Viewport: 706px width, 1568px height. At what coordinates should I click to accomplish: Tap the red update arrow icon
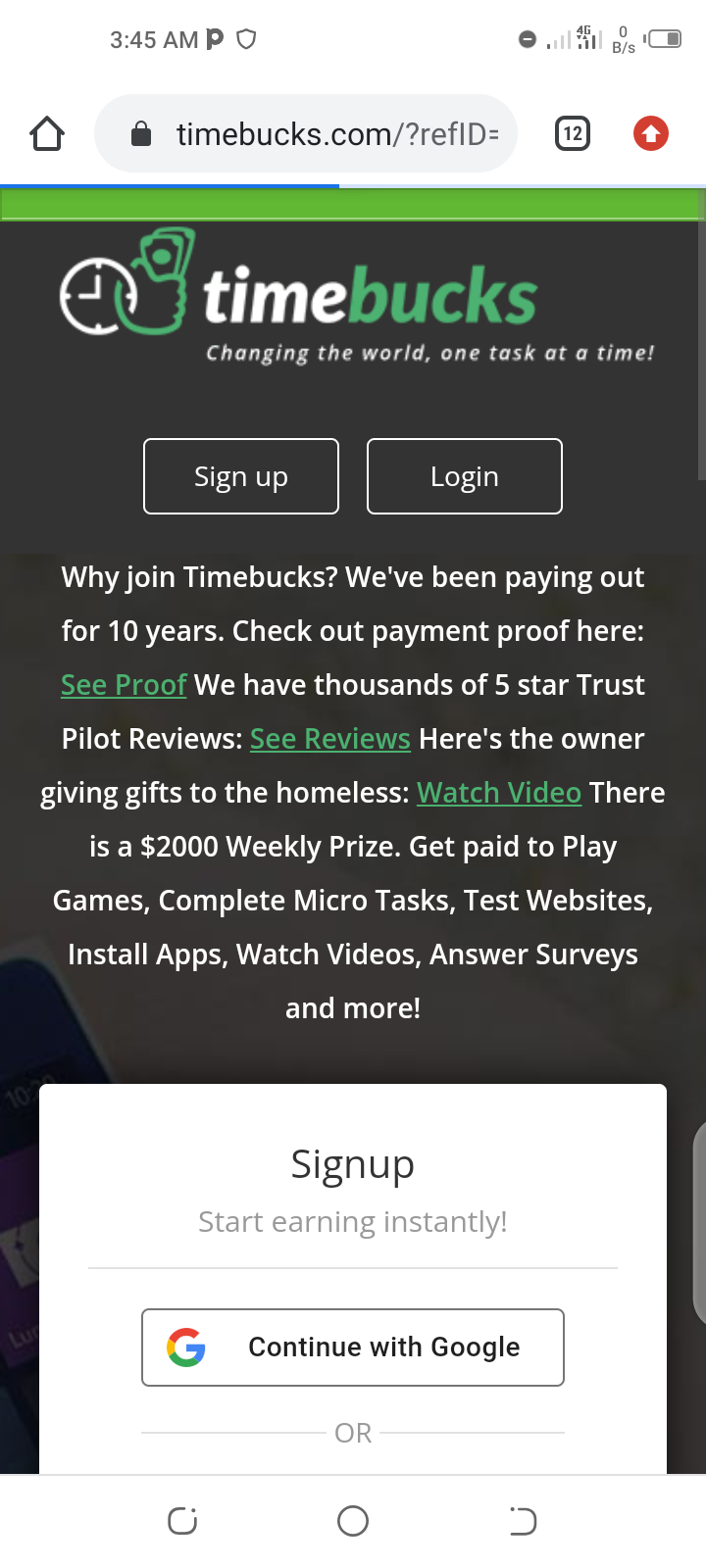(x=651, y=133)
